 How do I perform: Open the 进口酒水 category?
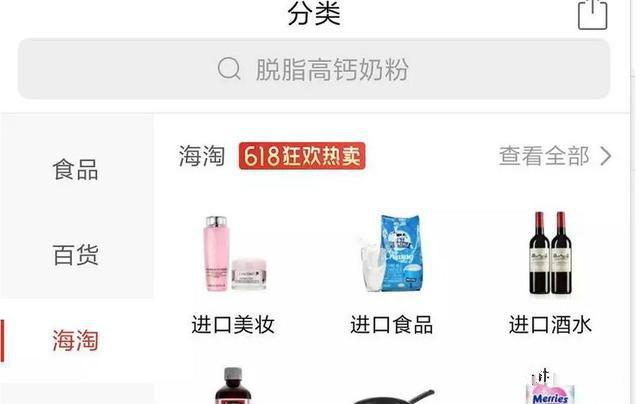point(549,271)
